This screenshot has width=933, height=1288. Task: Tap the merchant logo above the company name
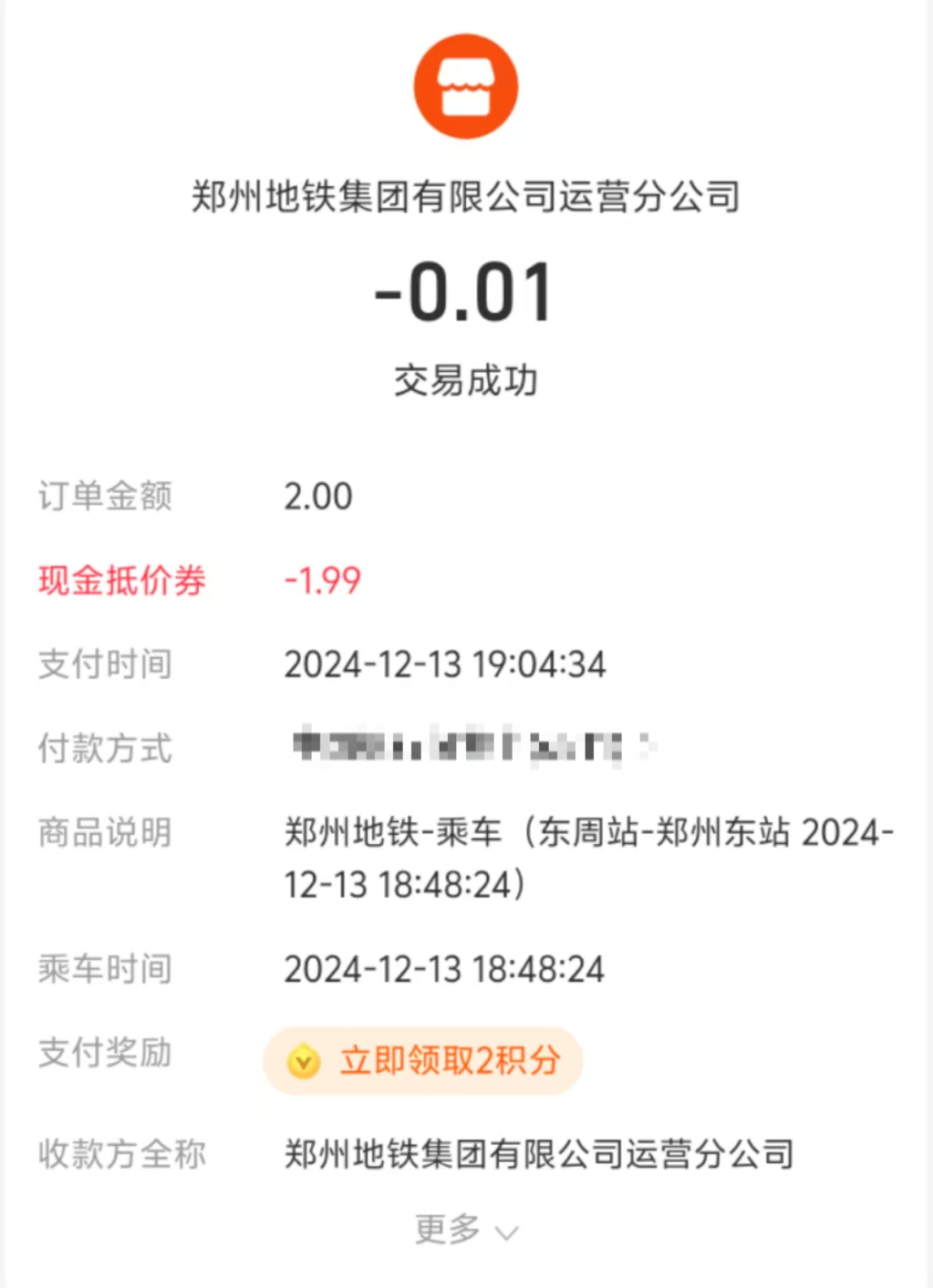pyautogui.click(x=466, y=86)
